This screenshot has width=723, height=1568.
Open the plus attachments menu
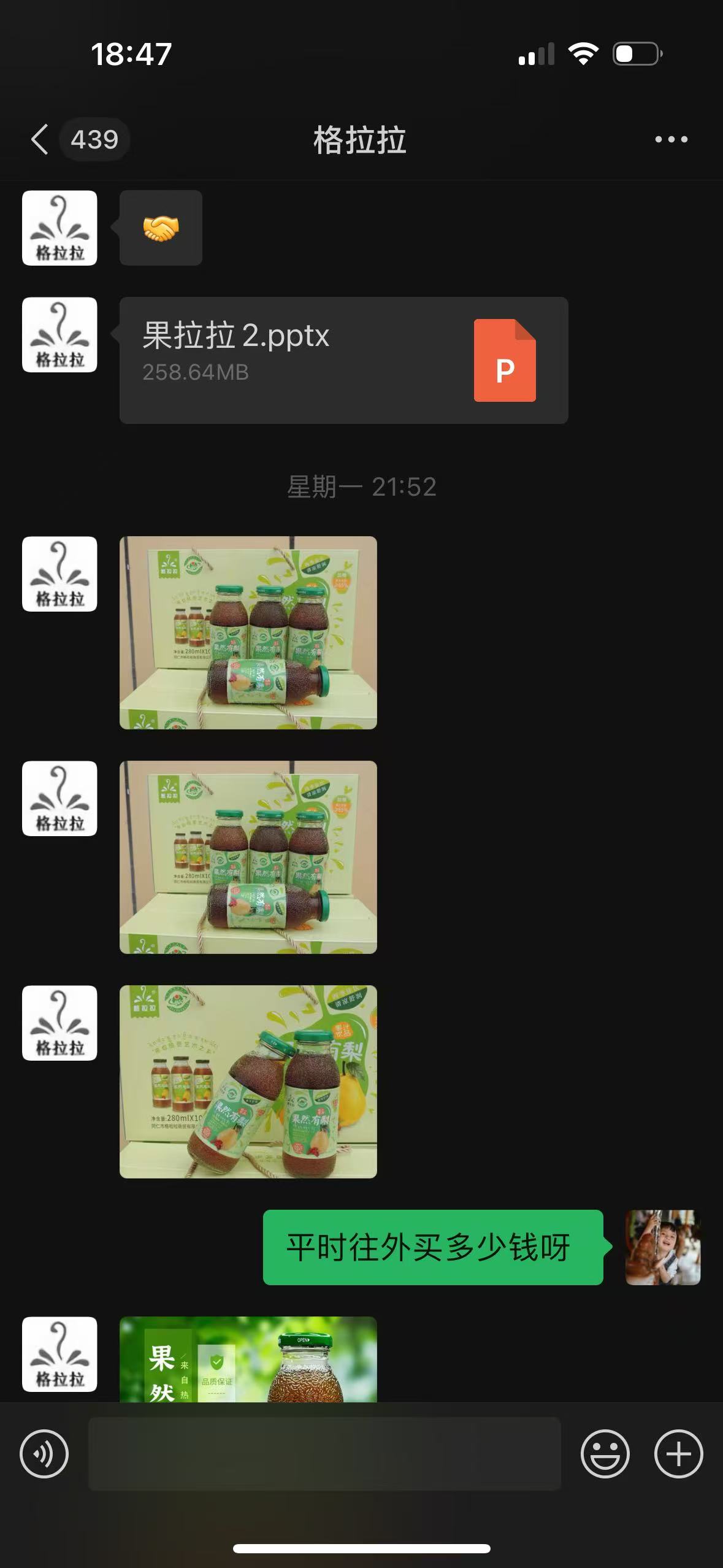coord(678,1453)
